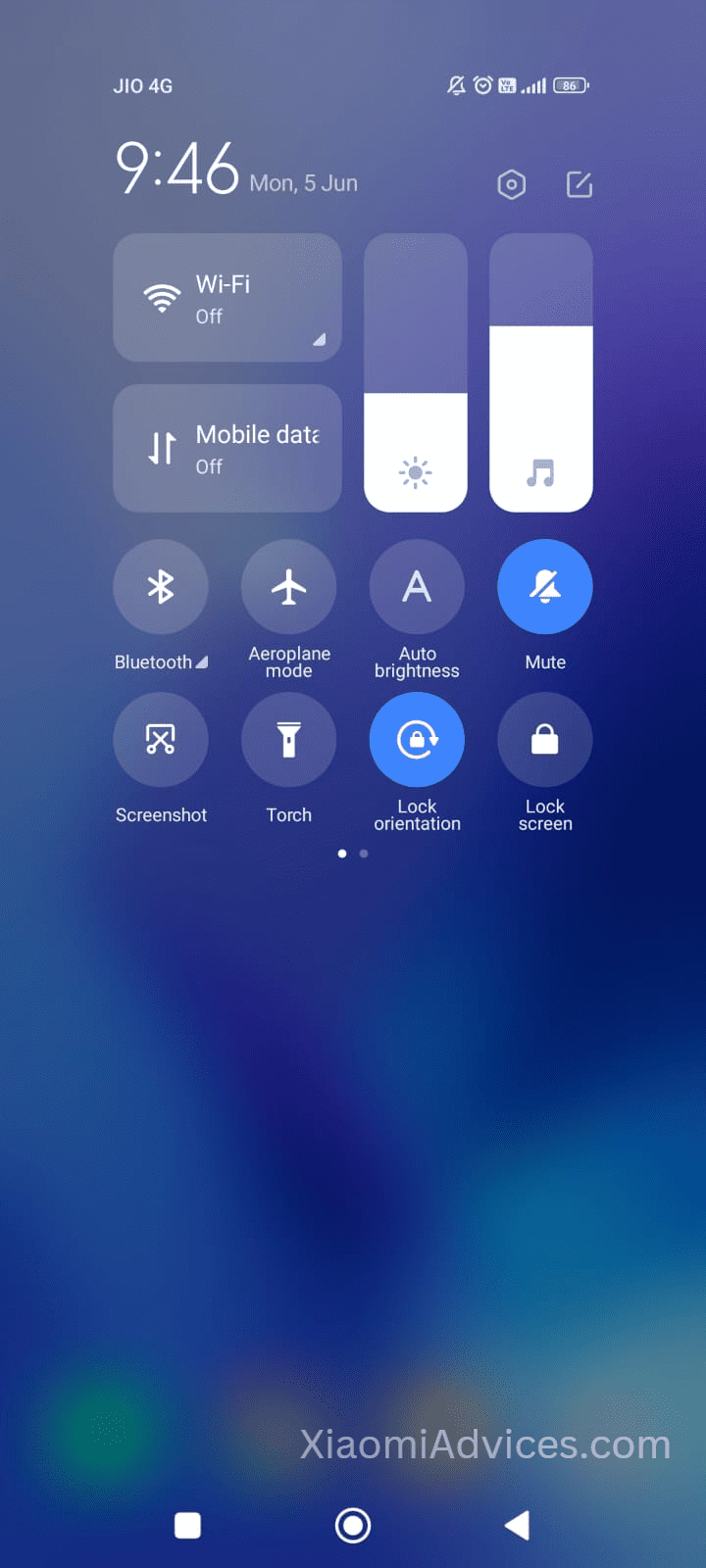Enable Mobile data
This screenshot has height=1568, width=706.
pyautogui.click(x=227, y=448)
